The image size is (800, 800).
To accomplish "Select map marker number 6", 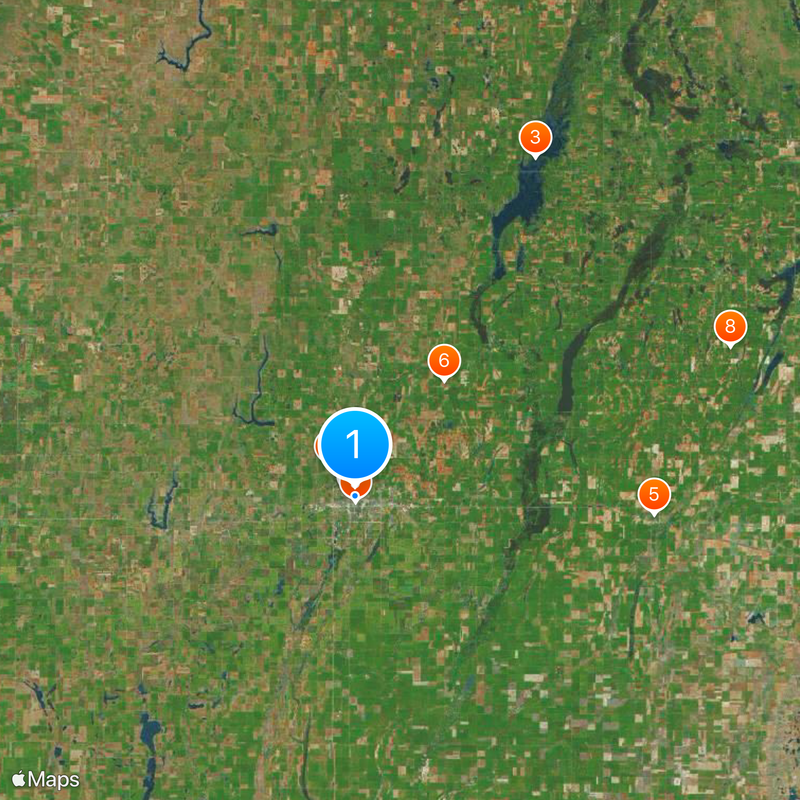I will 444,361.
